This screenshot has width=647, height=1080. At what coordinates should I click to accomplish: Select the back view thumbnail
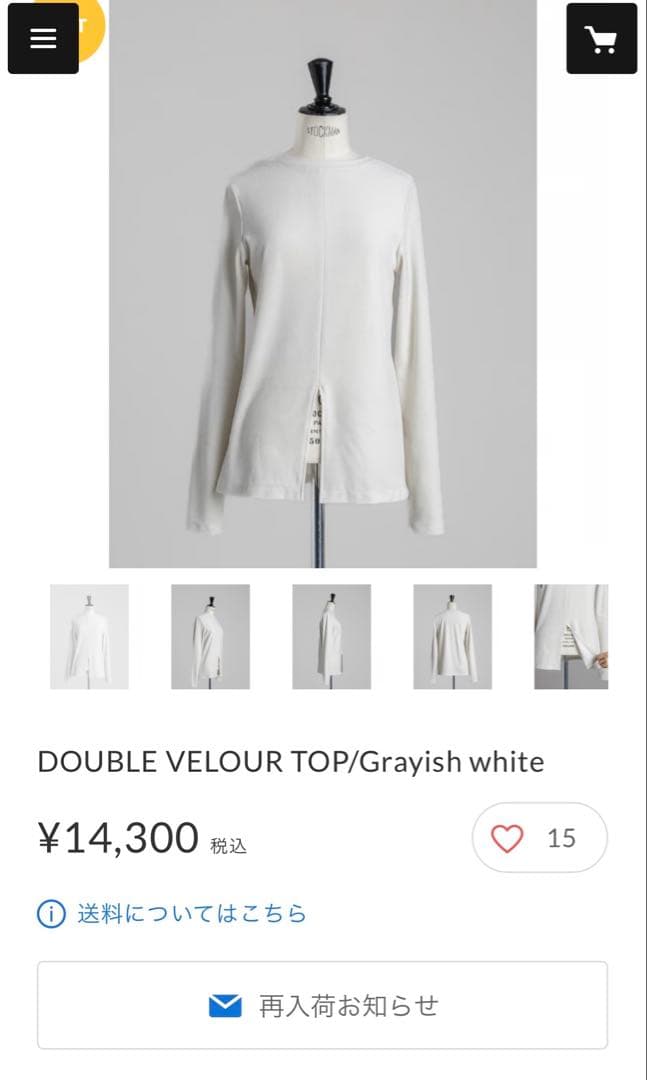(452, 637)
